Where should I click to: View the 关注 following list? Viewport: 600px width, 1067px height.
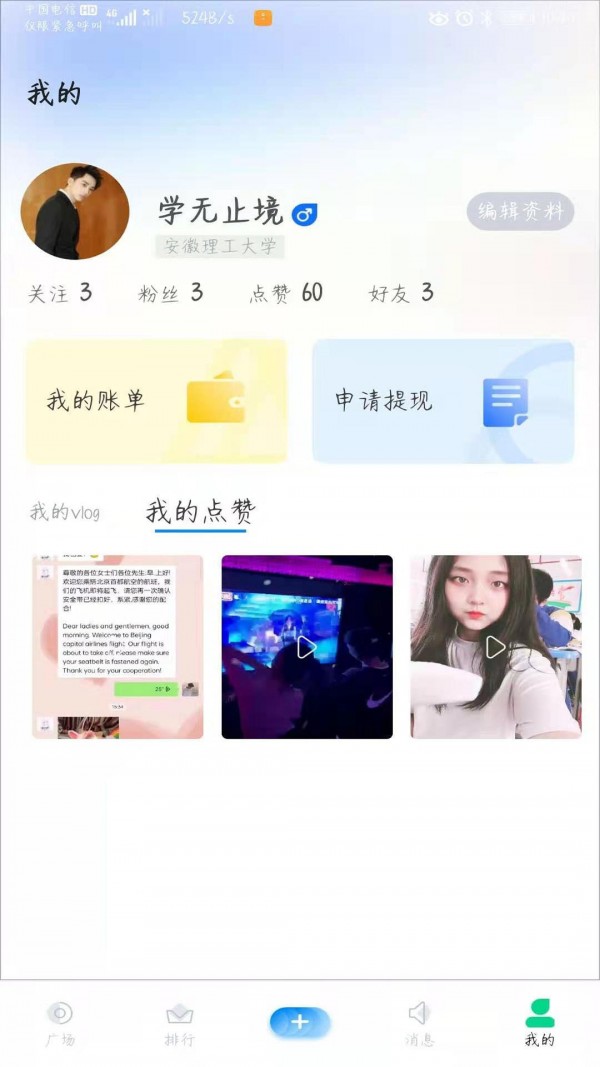click(60, 293)
